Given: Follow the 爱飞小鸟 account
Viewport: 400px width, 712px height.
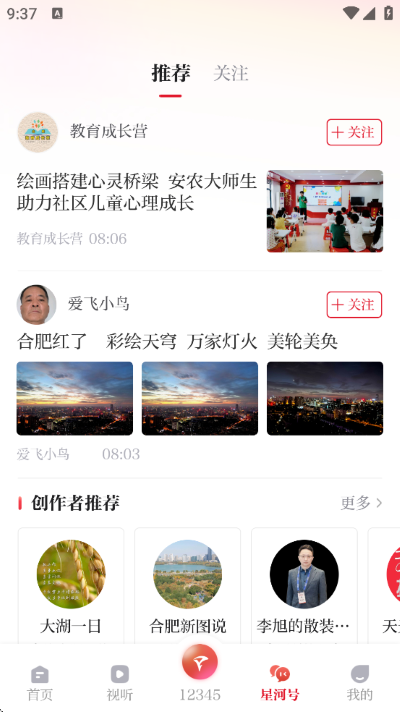Looking at the screenshot, I should point(354,305).
